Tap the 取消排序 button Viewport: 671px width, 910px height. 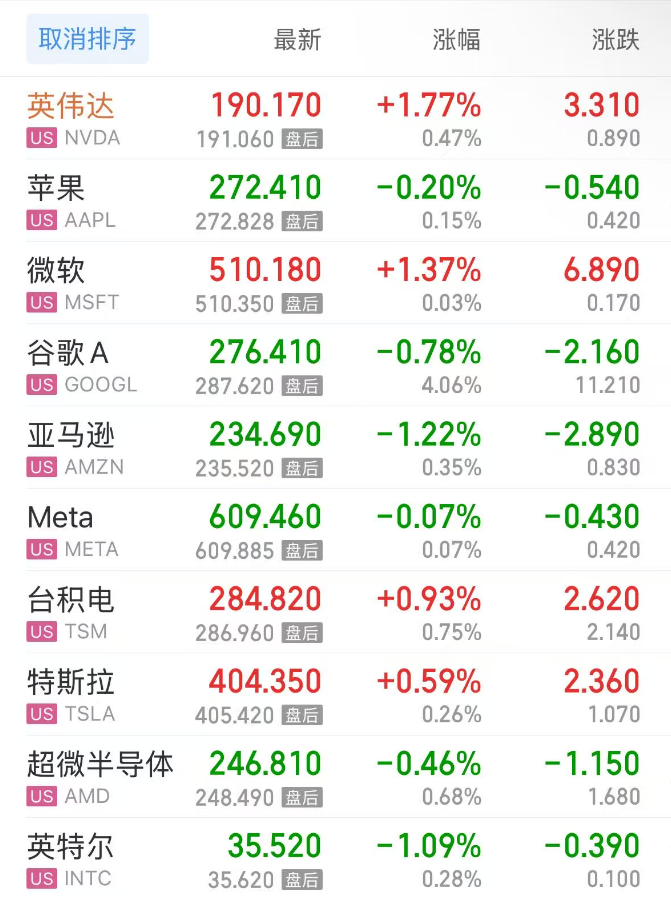pos(87,39)
